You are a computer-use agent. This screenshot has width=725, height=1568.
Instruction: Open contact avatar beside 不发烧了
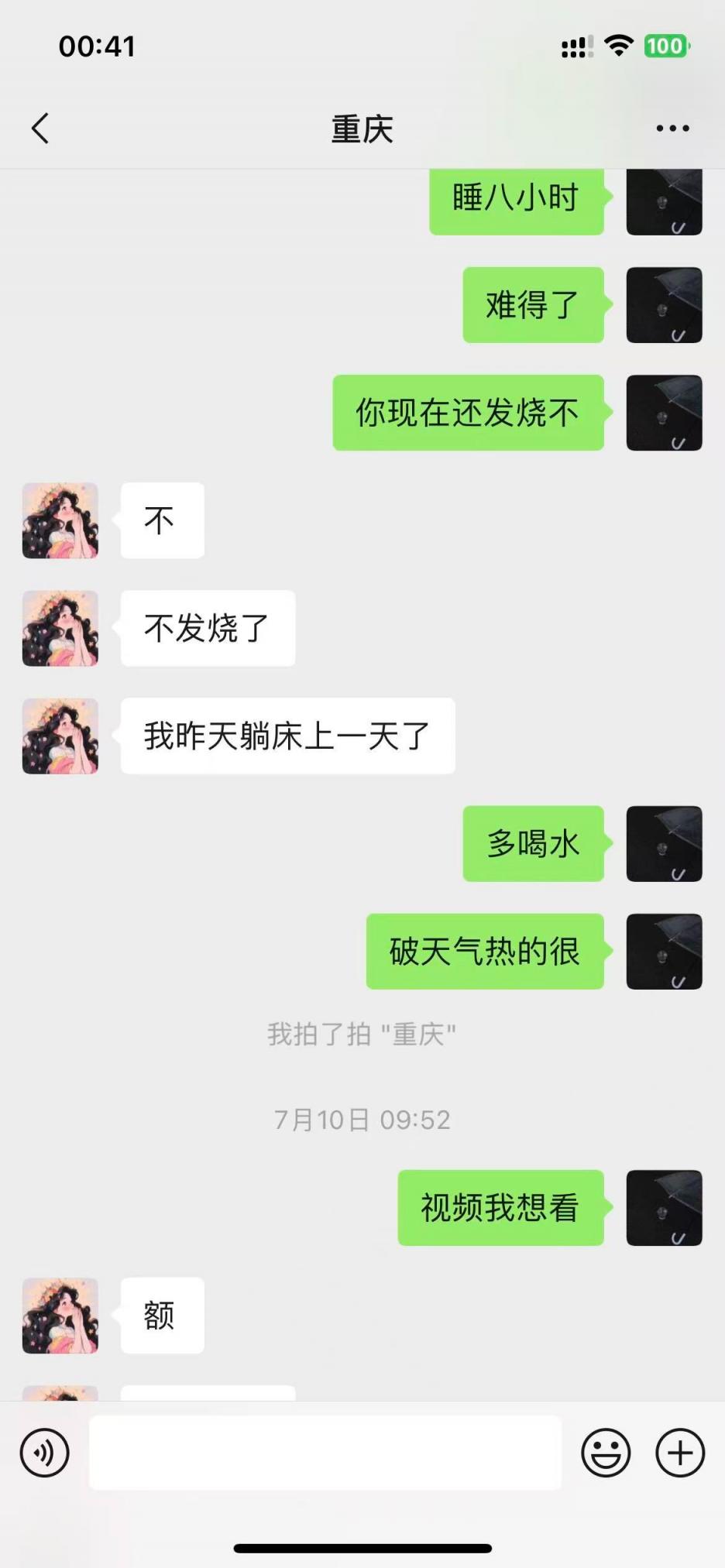(60, 629)
